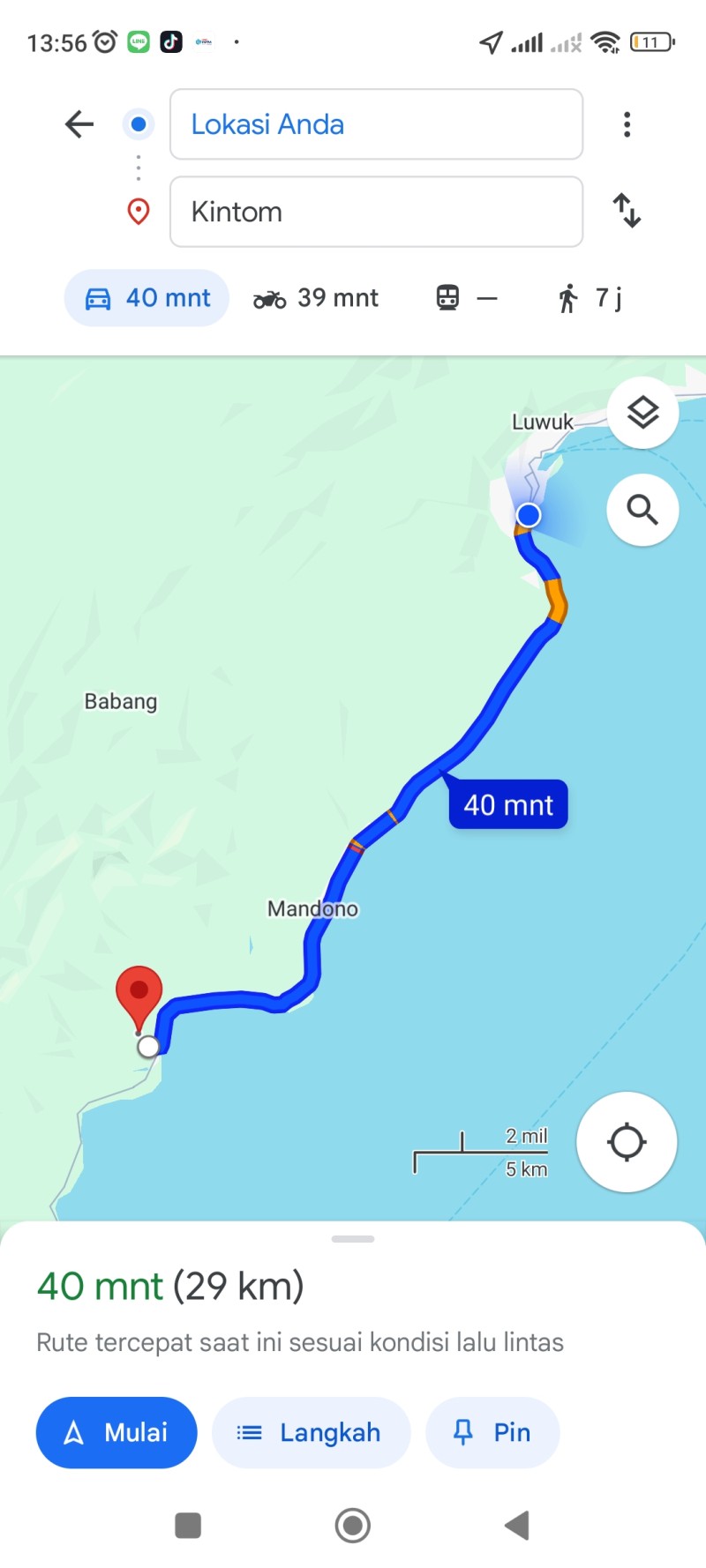Open the map layers button
706x1568 pixels.
pyautogui.click(x=642, y=412)
